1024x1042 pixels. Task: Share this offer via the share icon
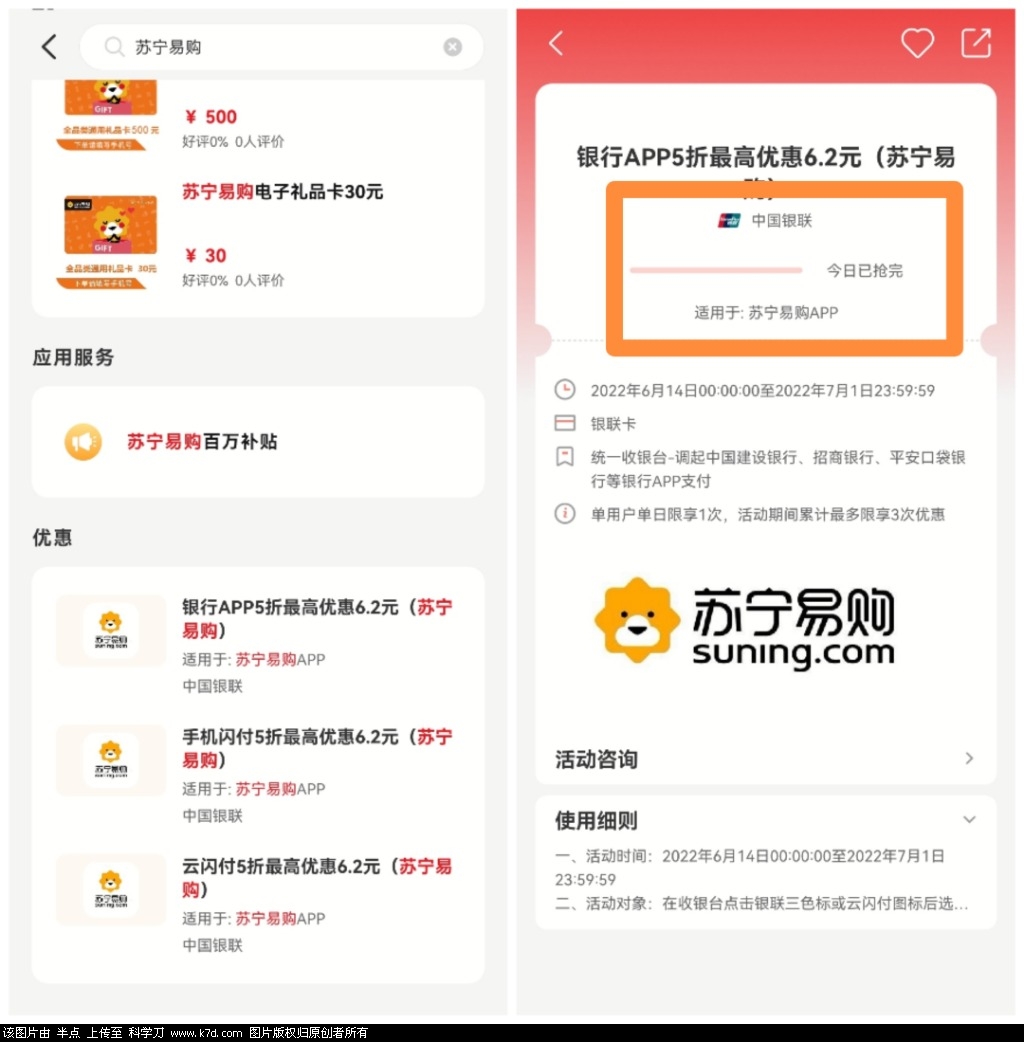(975, 43)
